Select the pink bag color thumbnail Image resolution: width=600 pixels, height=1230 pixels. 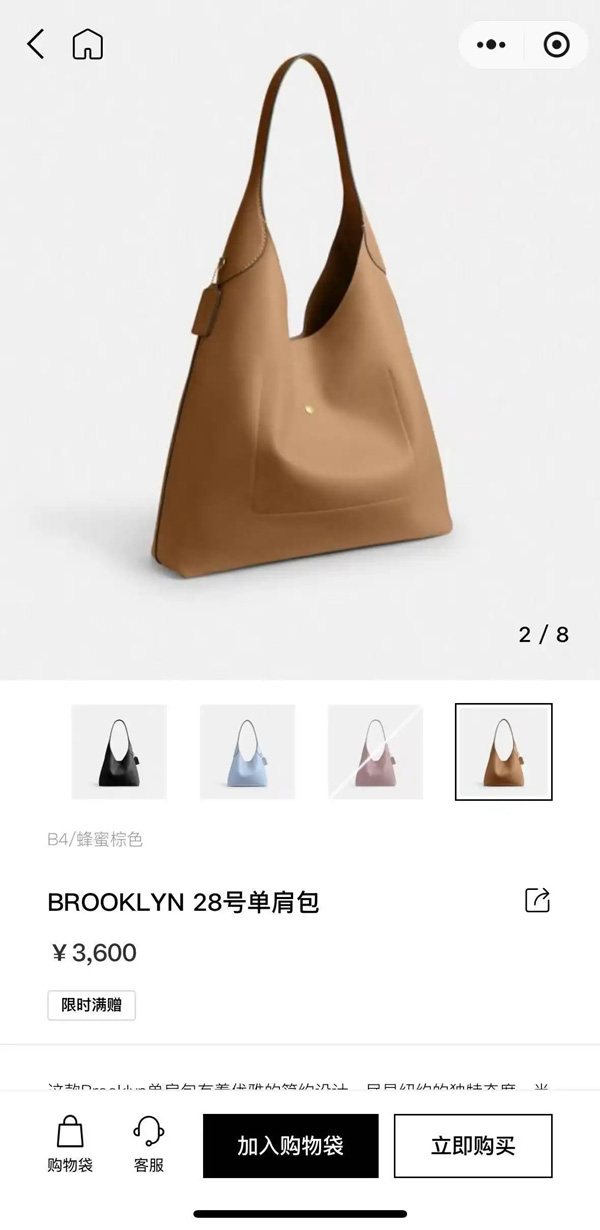(375, 752)
